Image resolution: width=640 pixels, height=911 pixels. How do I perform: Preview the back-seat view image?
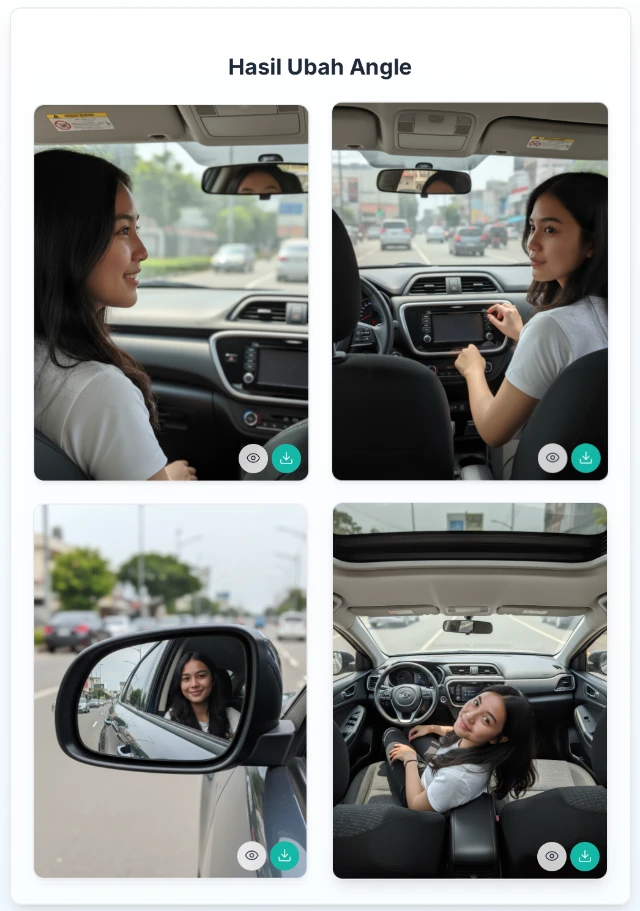click(552, 458)
